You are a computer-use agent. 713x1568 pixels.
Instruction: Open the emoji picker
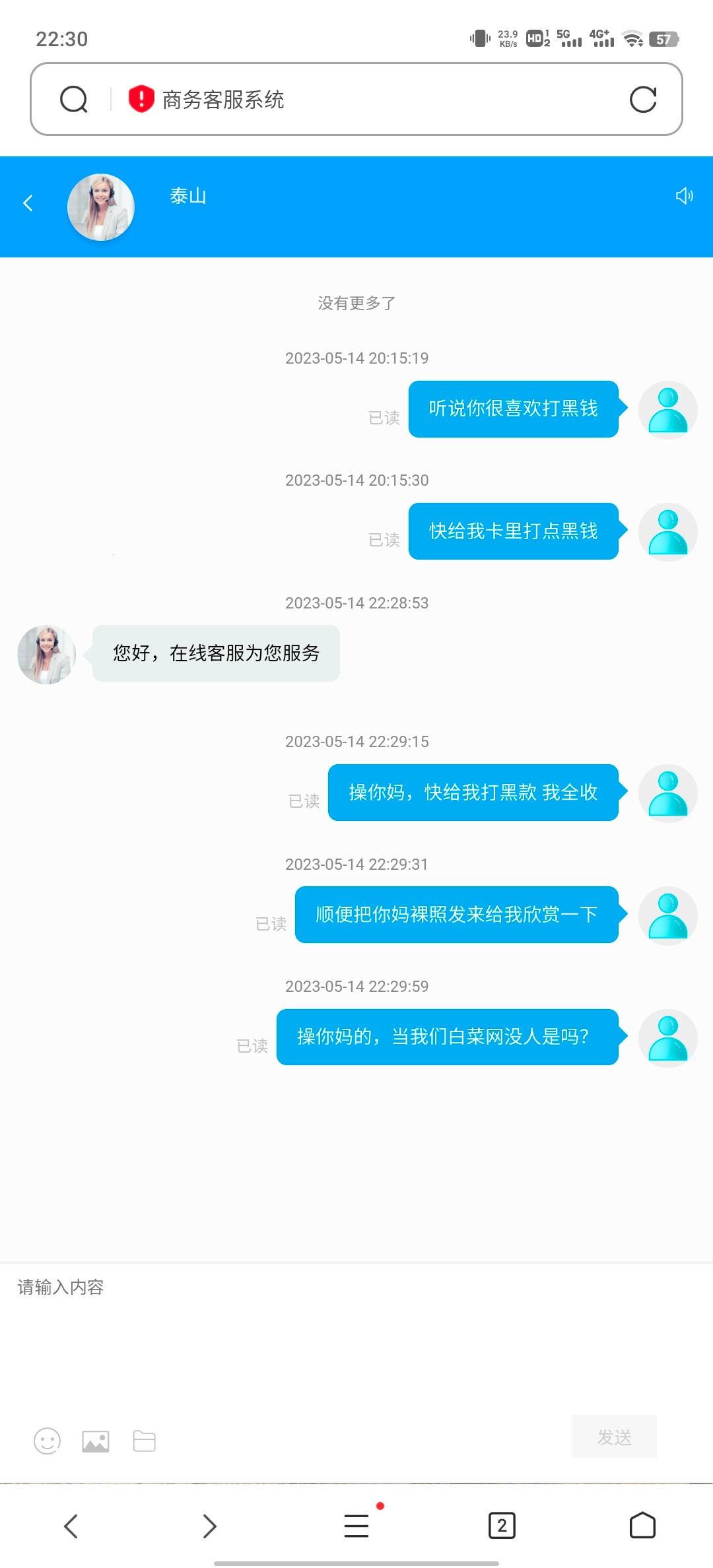pos(47,1441)
